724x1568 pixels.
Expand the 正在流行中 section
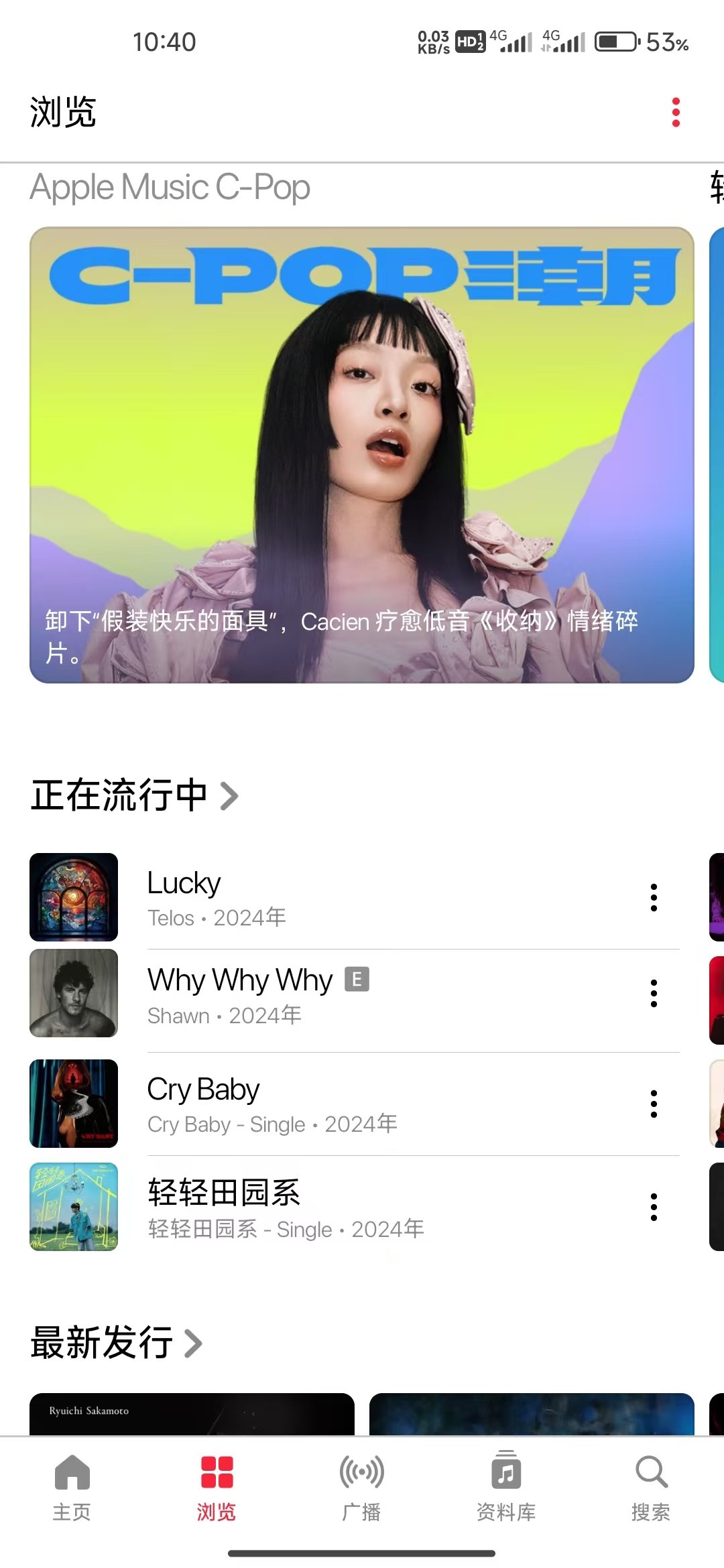click(134, 795)
